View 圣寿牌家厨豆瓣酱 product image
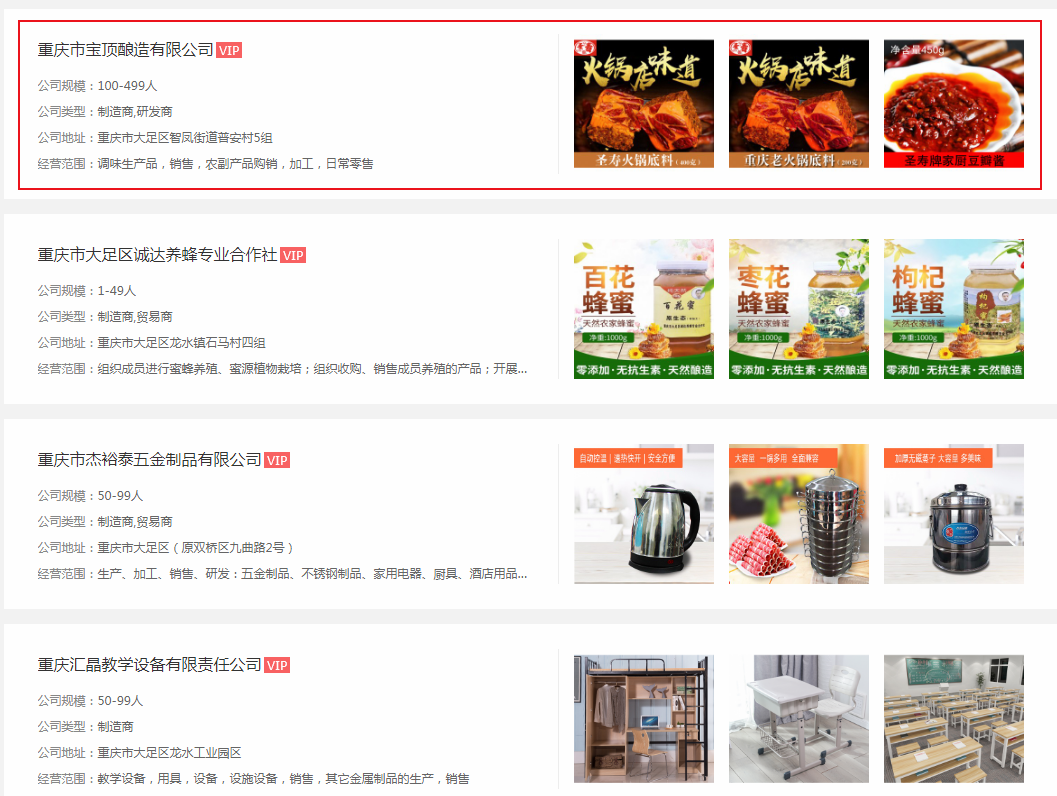Viewport: 1057px width, 796px height. tap(953, 103)
